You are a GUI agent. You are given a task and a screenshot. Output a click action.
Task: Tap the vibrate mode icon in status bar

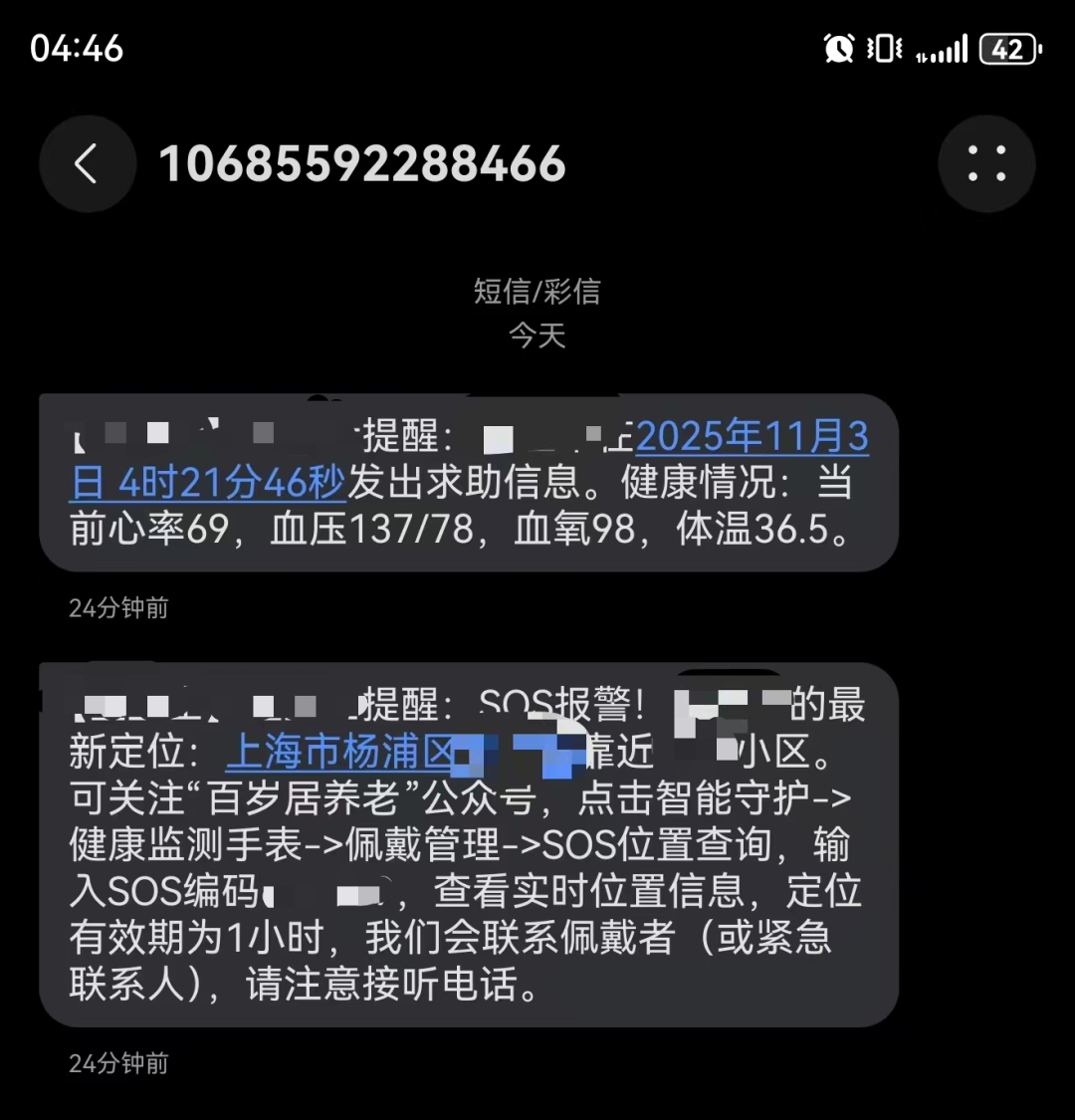(x=884, y=49)
